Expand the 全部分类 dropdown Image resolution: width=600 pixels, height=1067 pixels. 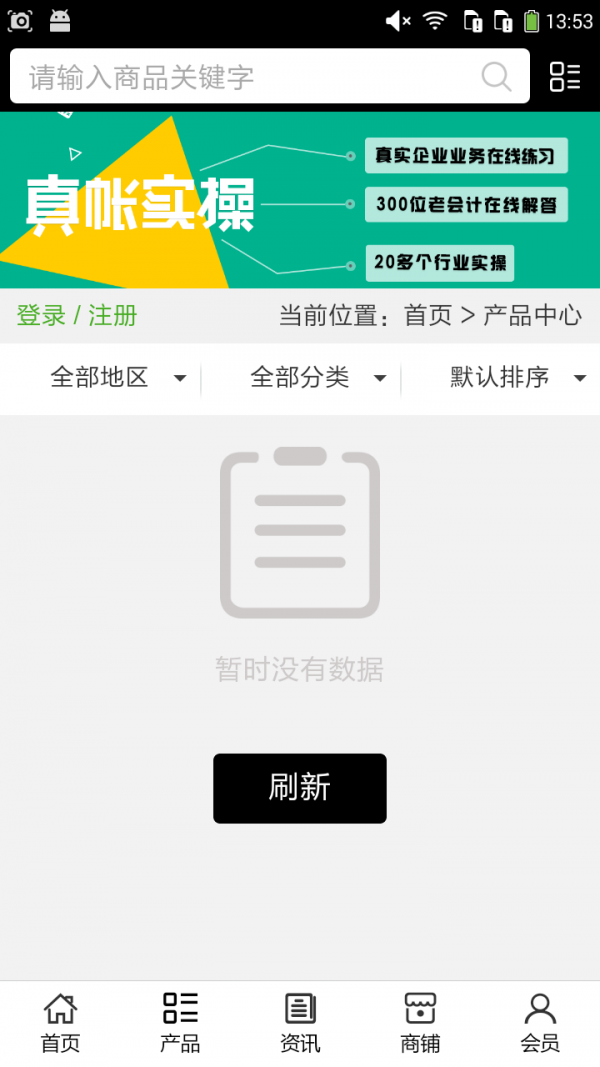pos(318,378)
